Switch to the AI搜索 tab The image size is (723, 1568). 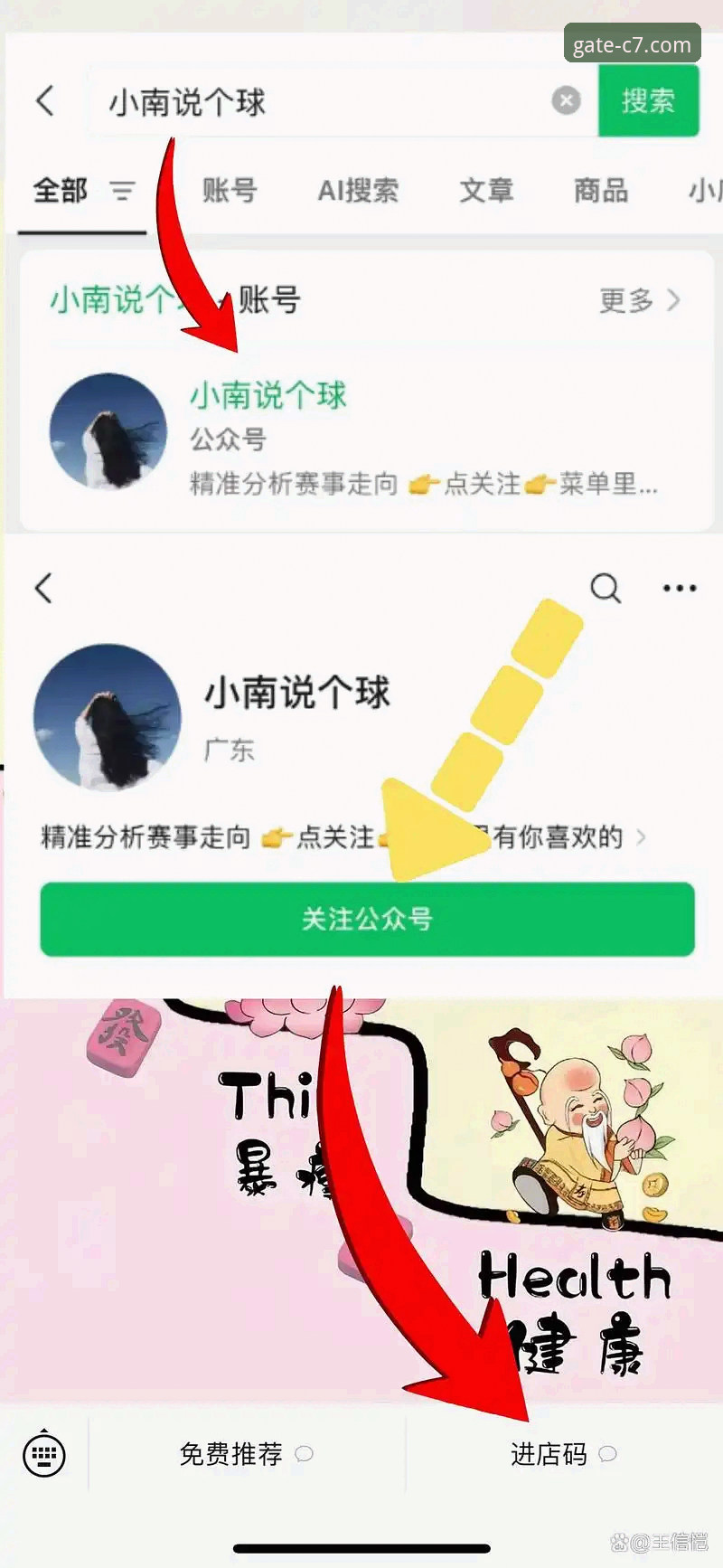coord(356,191)
